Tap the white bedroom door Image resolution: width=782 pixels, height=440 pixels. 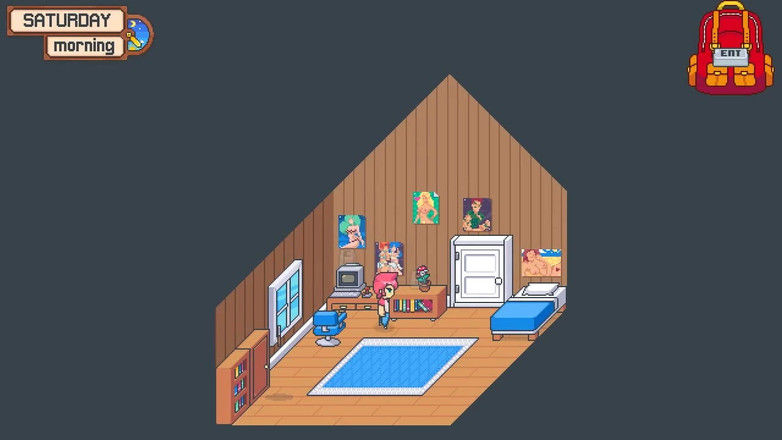[x=481, y=270]
